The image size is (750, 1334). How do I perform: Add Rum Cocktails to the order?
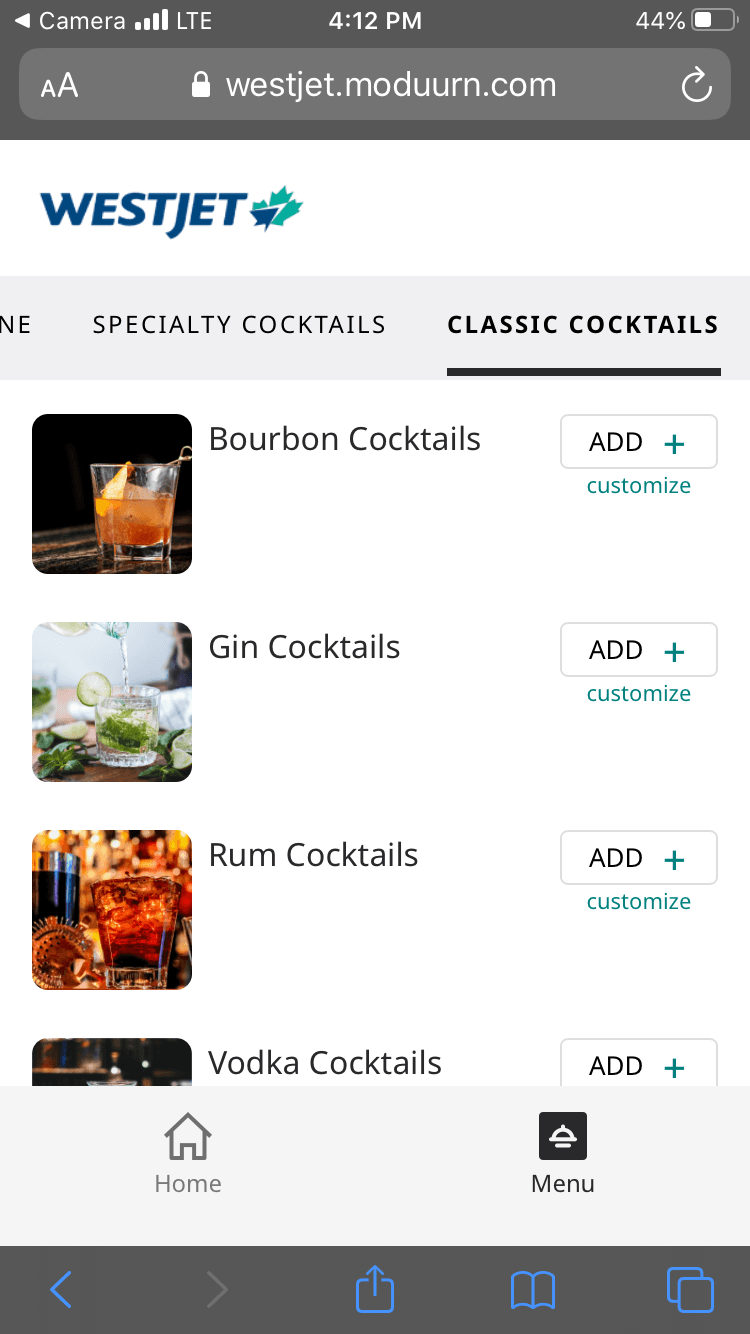point(638,858)
